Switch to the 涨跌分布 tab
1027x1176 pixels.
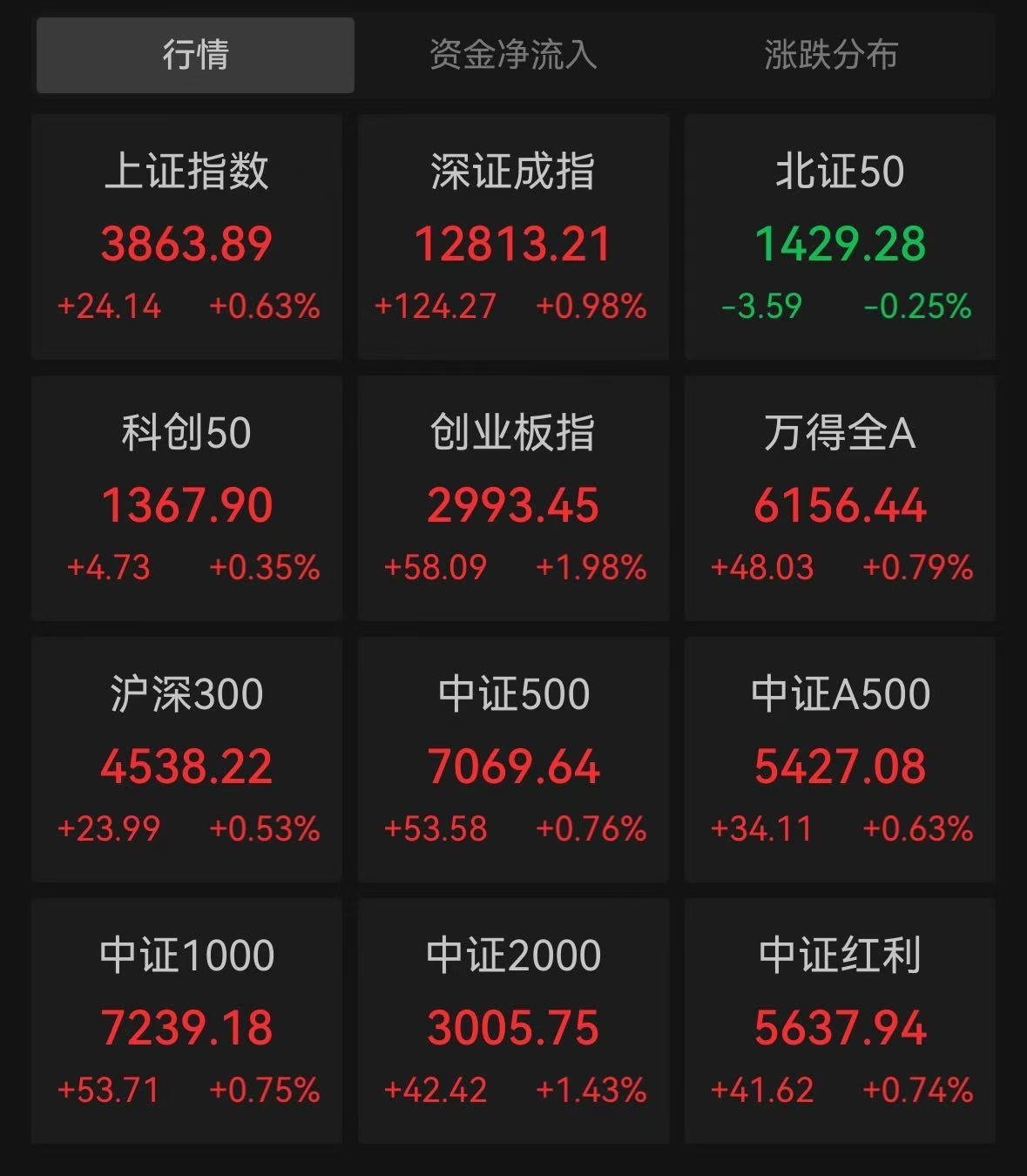coord(831,55)
